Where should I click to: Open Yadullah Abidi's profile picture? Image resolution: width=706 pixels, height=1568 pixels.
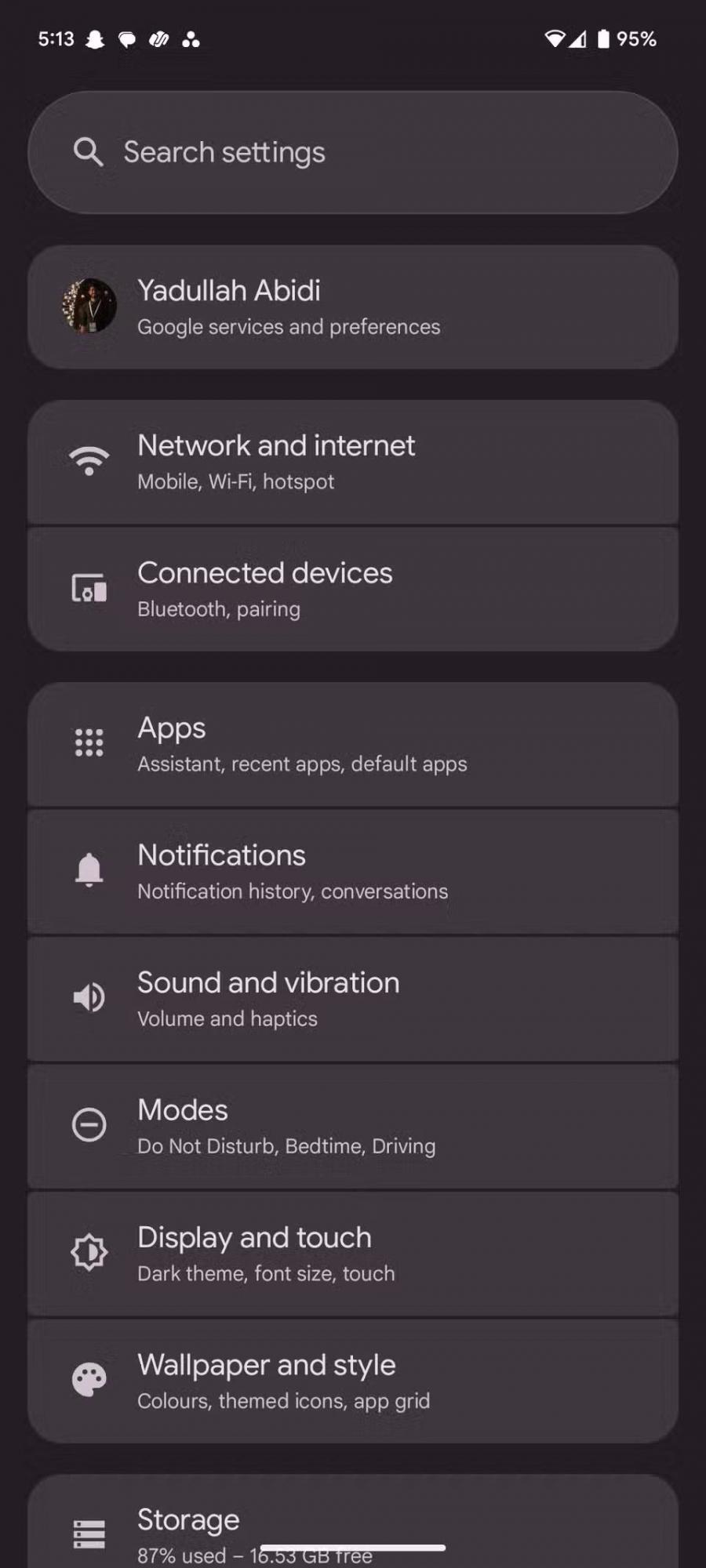click(x=90, y=307)
